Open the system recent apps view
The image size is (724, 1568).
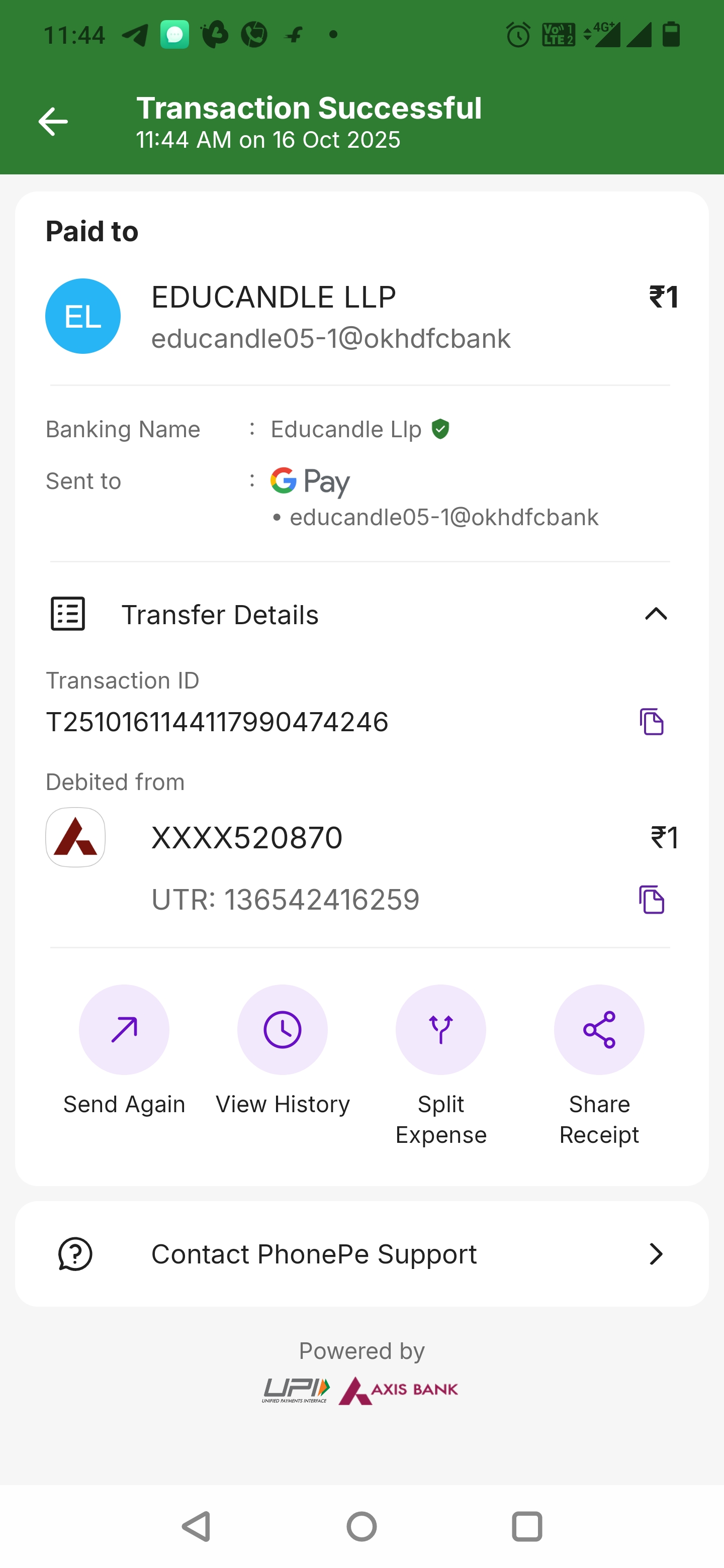click(x=527, y=1527)
